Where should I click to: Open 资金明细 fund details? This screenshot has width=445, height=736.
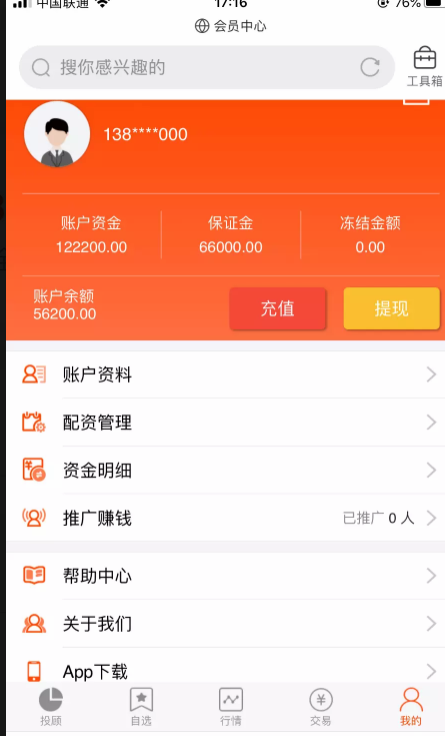coord(226,470)
